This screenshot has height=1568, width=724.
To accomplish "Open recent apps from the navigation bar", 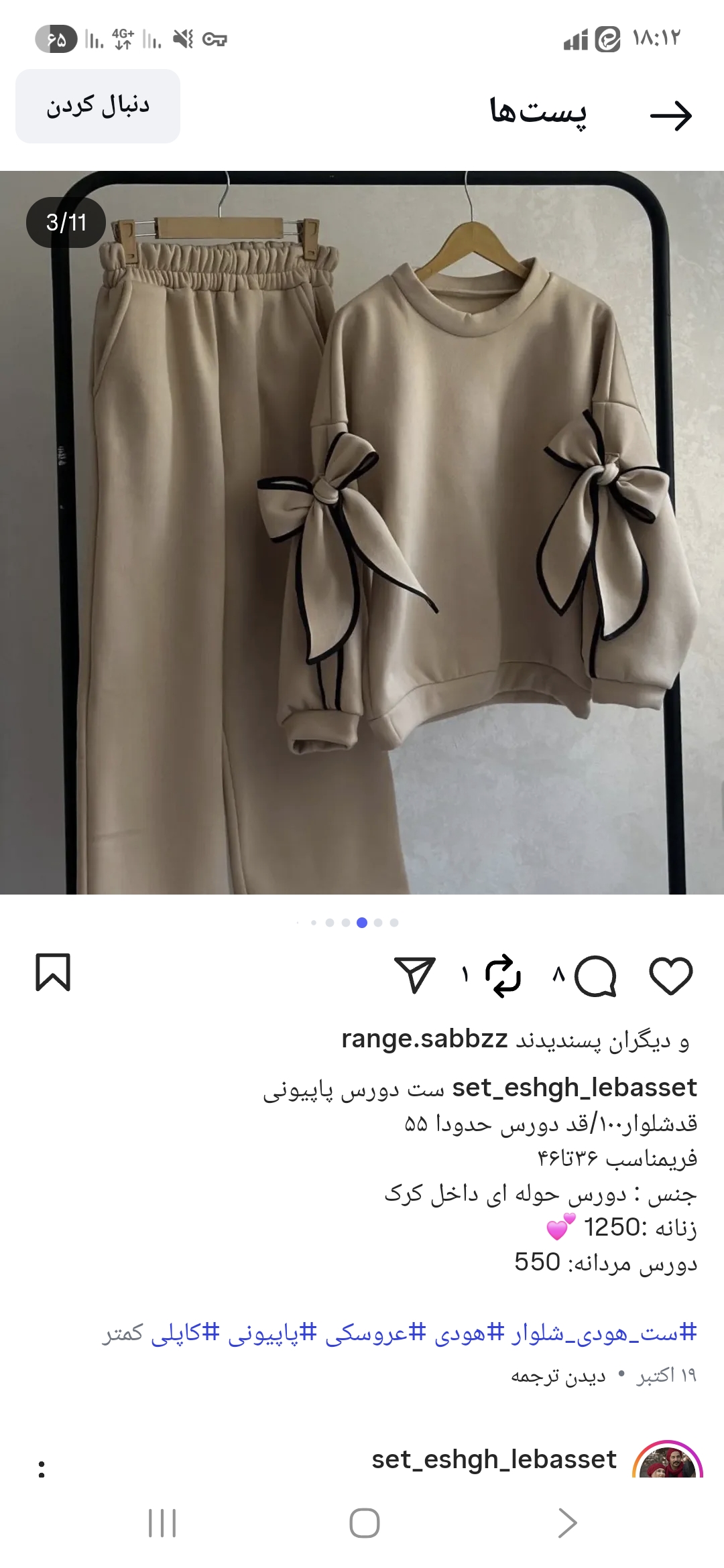I will point(162,1523).
